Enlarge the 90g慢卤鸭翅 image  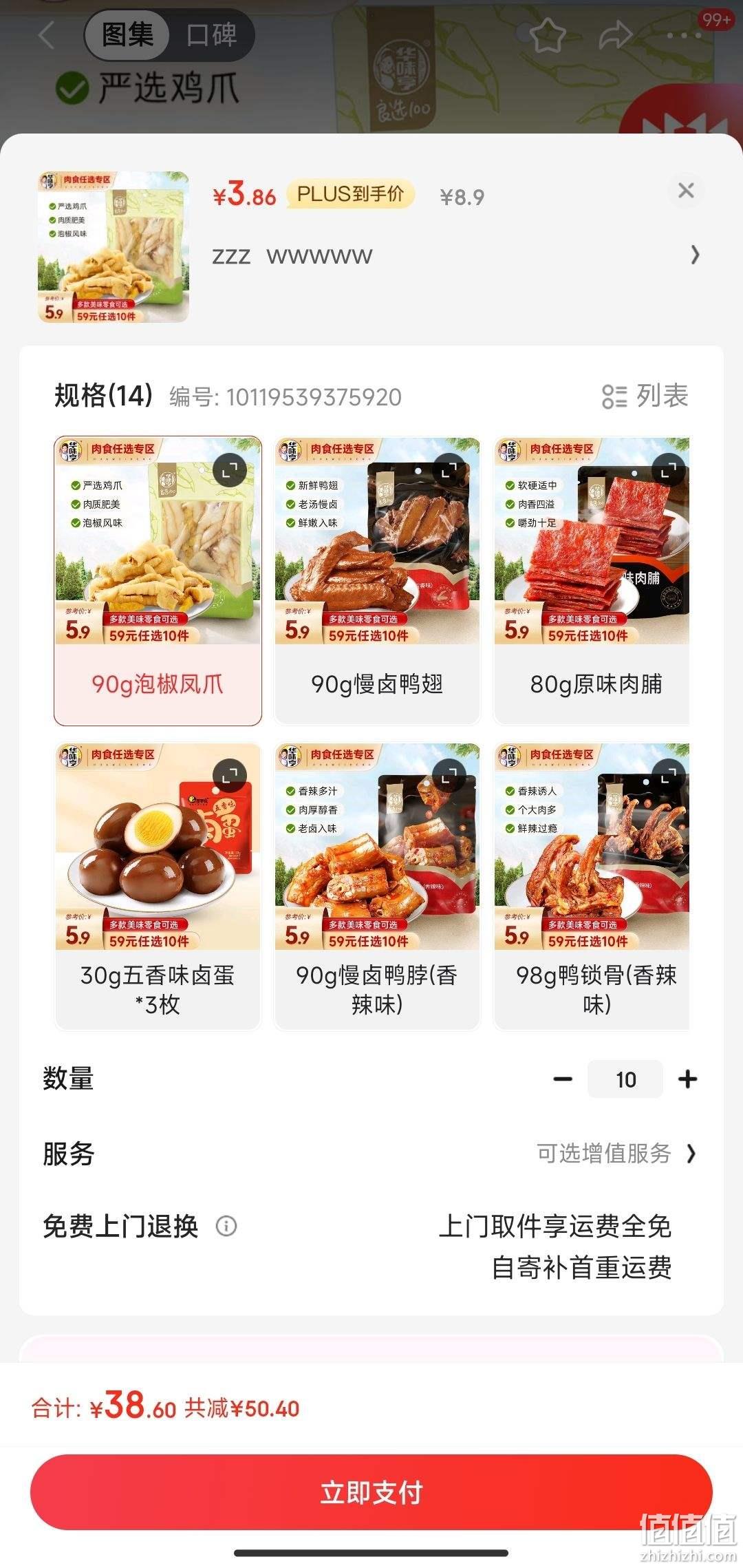pos(449,471)
